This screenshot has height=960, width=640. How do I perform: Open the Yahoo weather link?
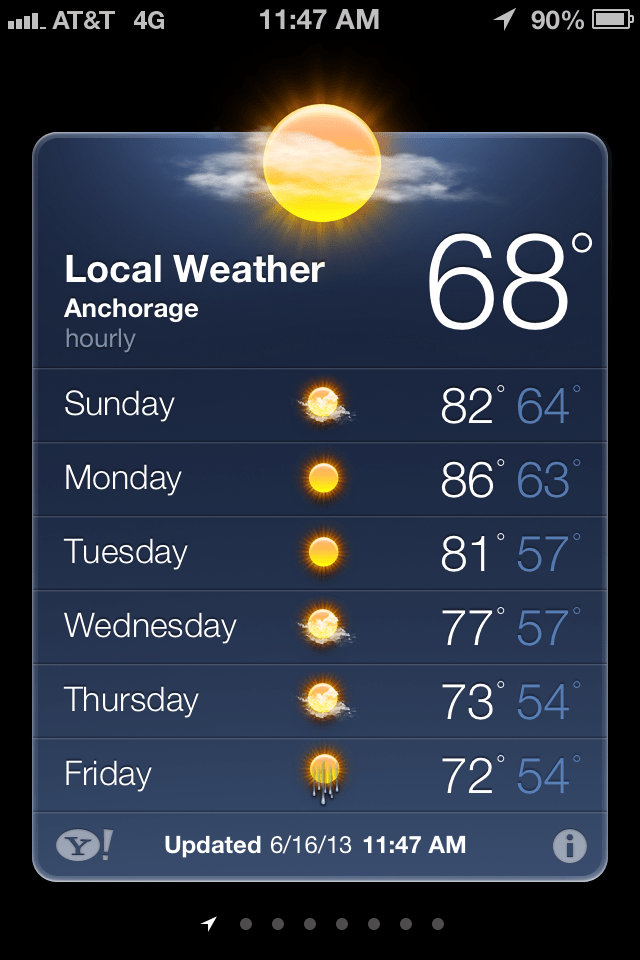click(84, 846)
